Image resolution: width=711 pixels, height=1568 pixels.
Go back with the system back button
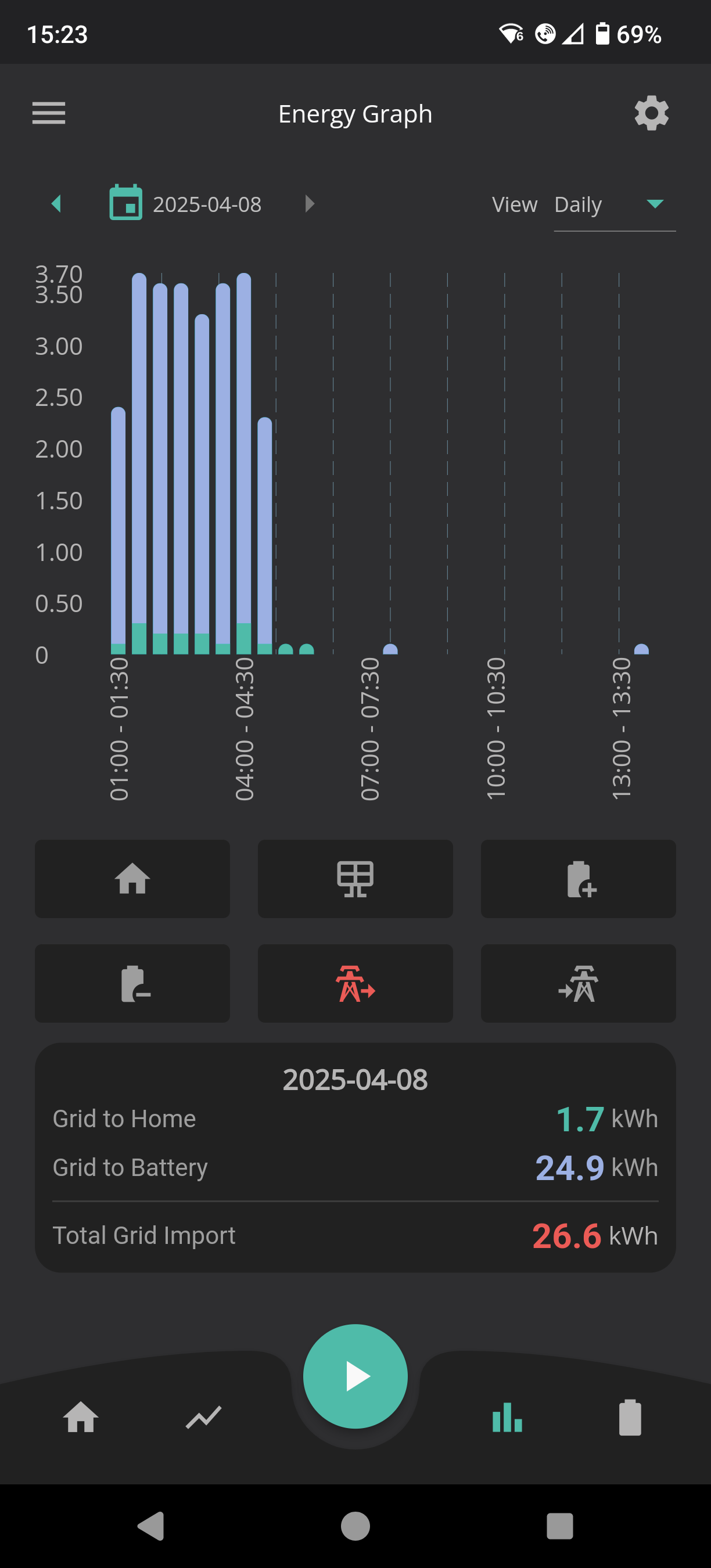(x=151, y=1526)
